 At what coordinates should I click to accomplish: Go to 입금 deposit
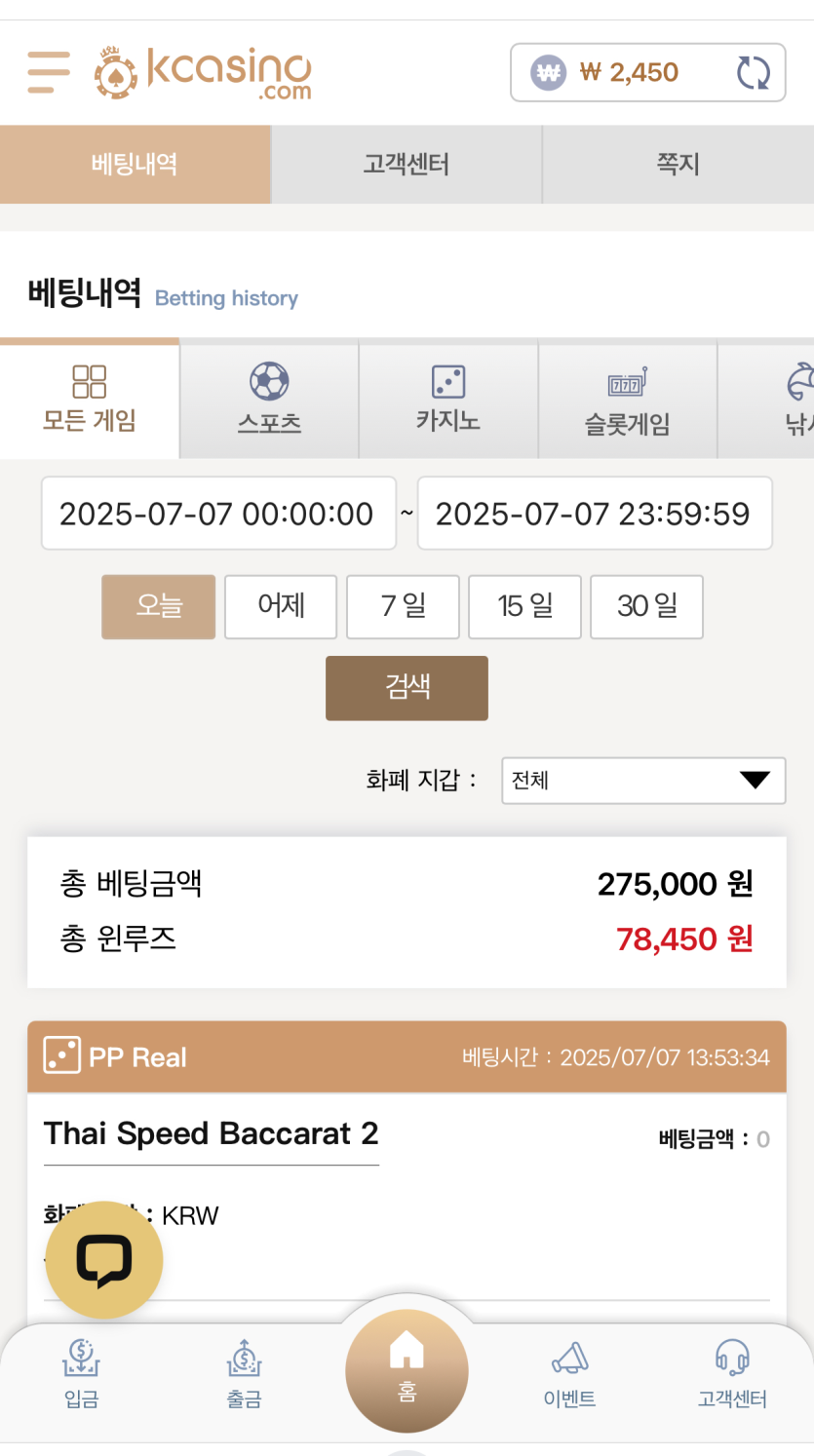click(82, 1374)
